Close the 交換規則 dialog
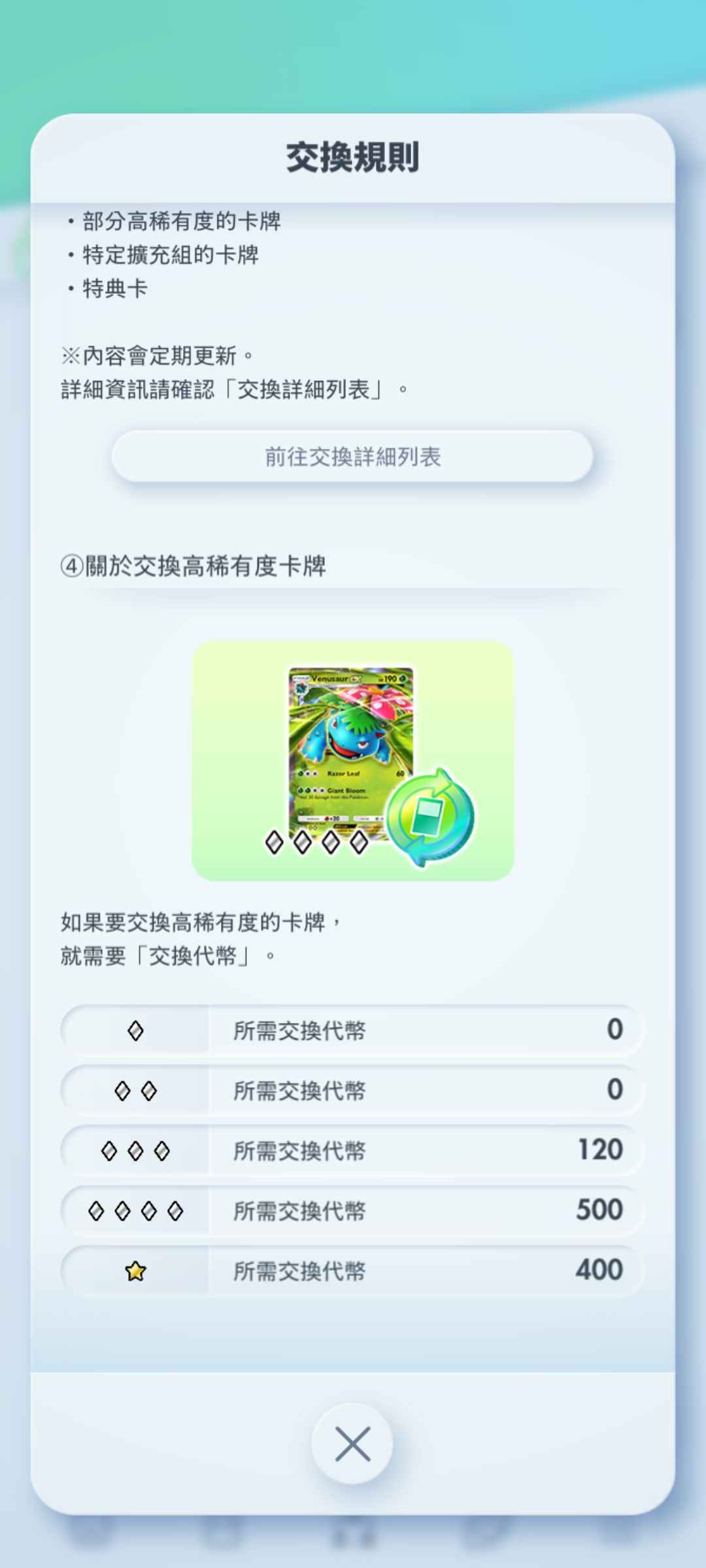Image resolution: width=706 pixels, height=1568 pixels. 352,1443
